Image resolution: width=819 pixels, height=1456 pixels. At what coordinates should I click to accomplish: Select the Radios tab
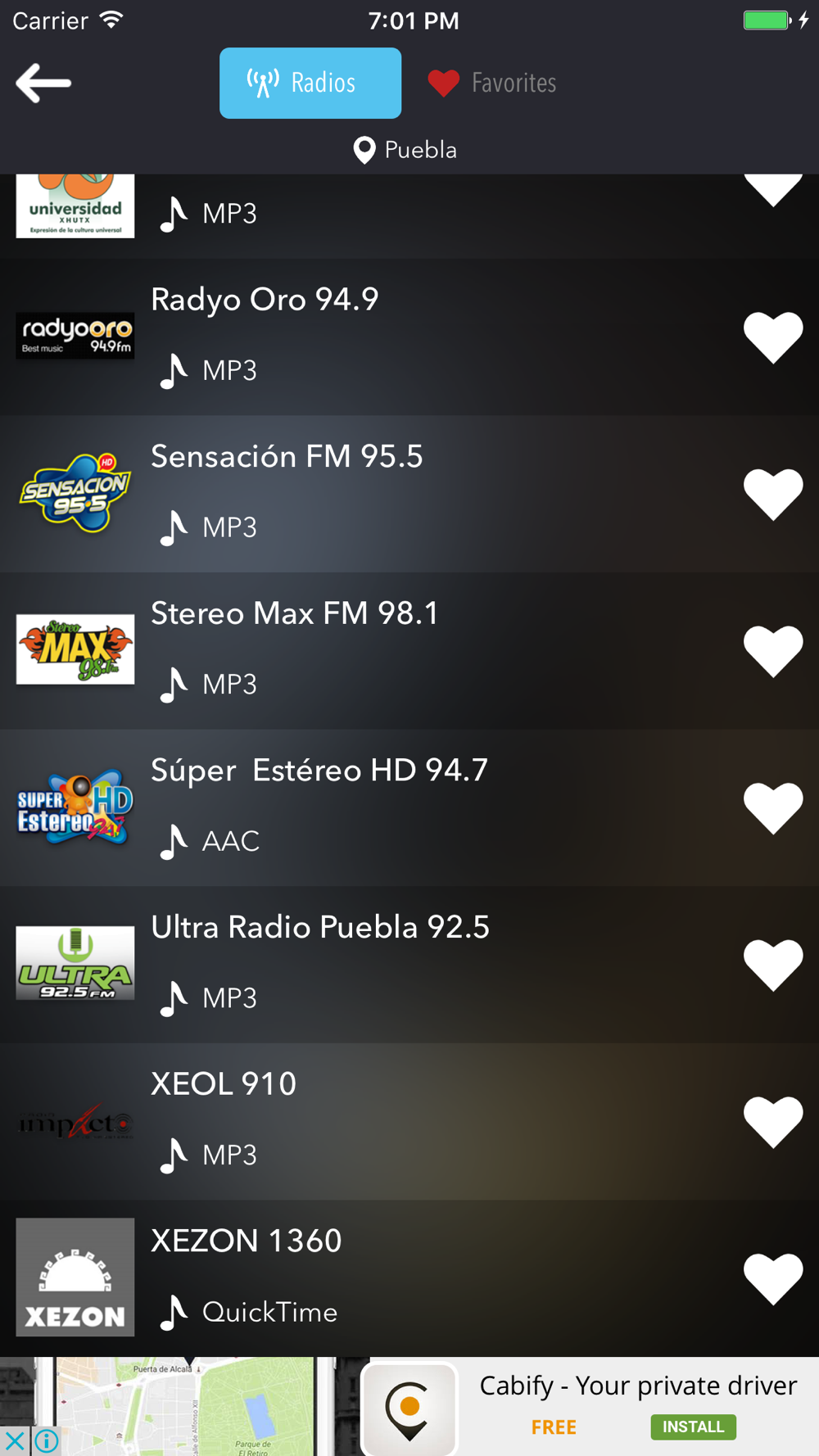pos(310,83)
